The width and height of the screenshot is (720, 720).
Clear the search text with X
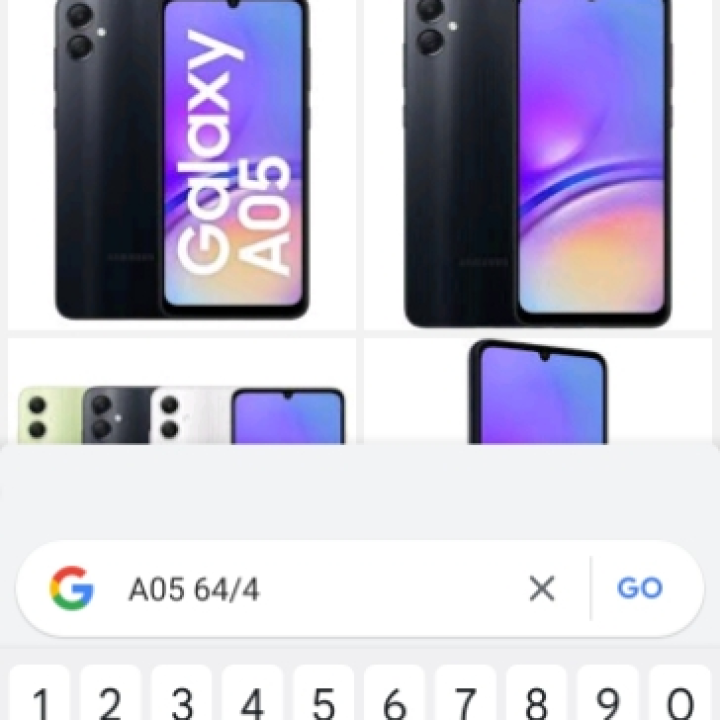pyautogui.click(x=542, y=589)
